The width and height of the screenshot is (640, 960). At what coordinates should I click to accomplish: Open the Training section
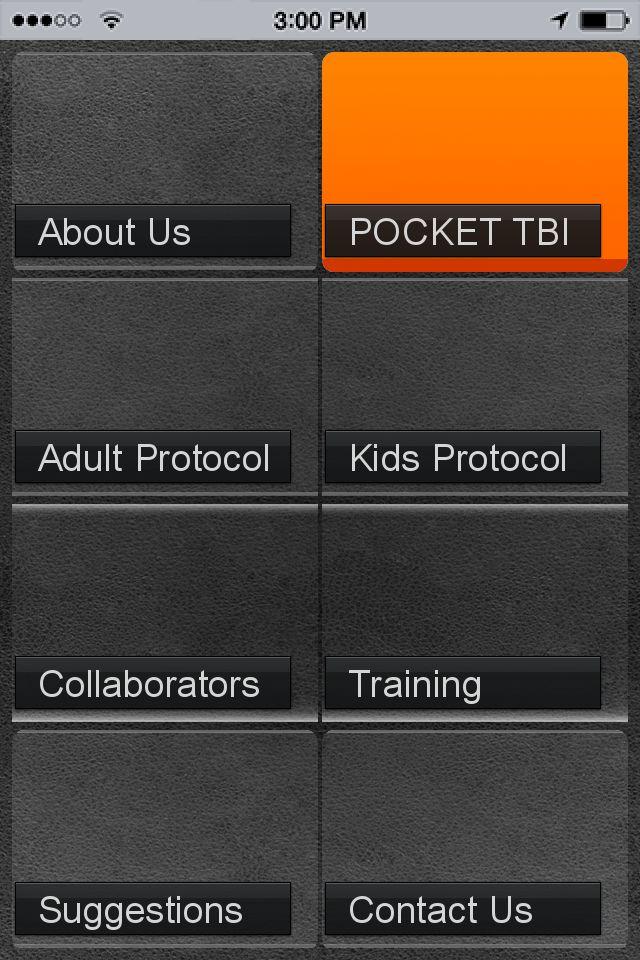(x=474, y=614)
